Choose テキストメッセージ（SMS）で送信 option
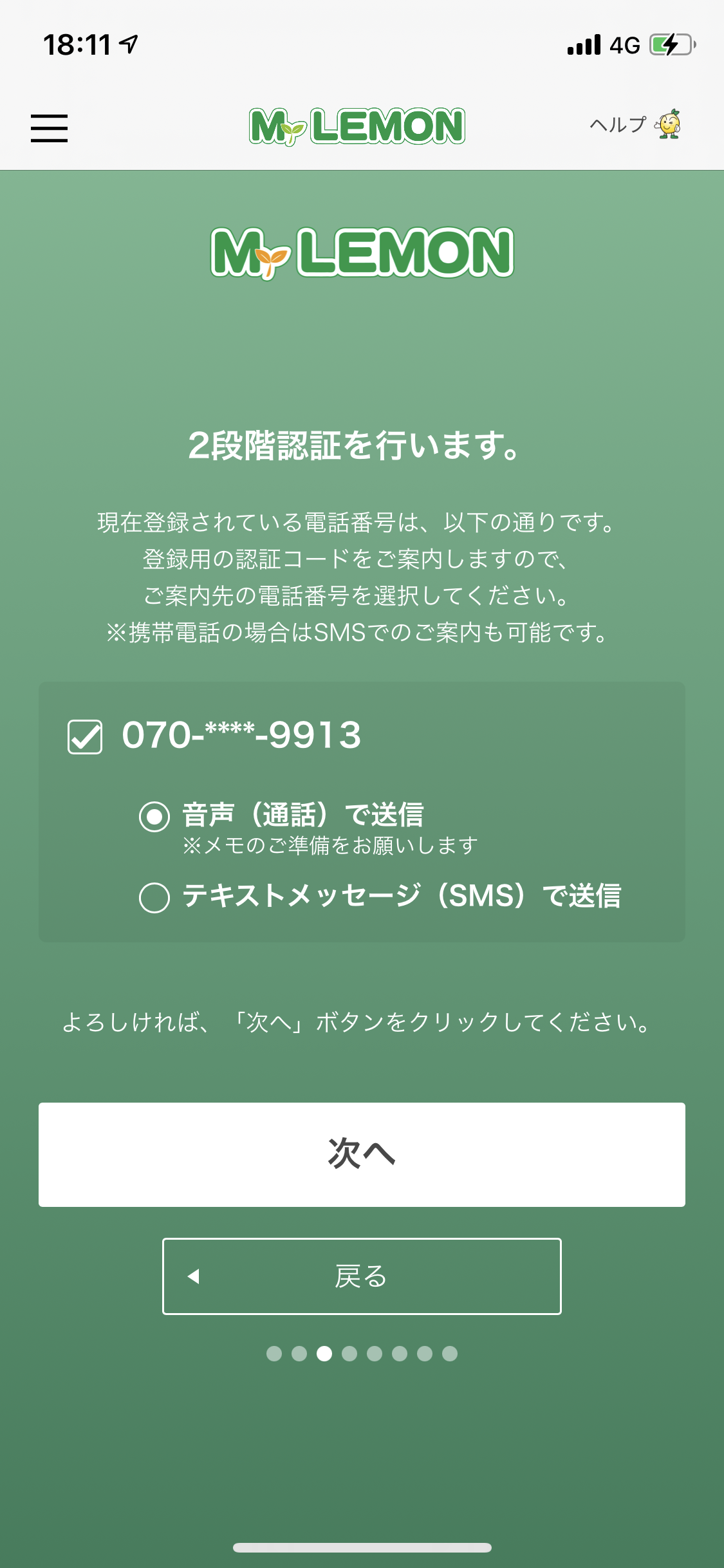The height and width of the screenshot is (1568, 724). (154, 897)
